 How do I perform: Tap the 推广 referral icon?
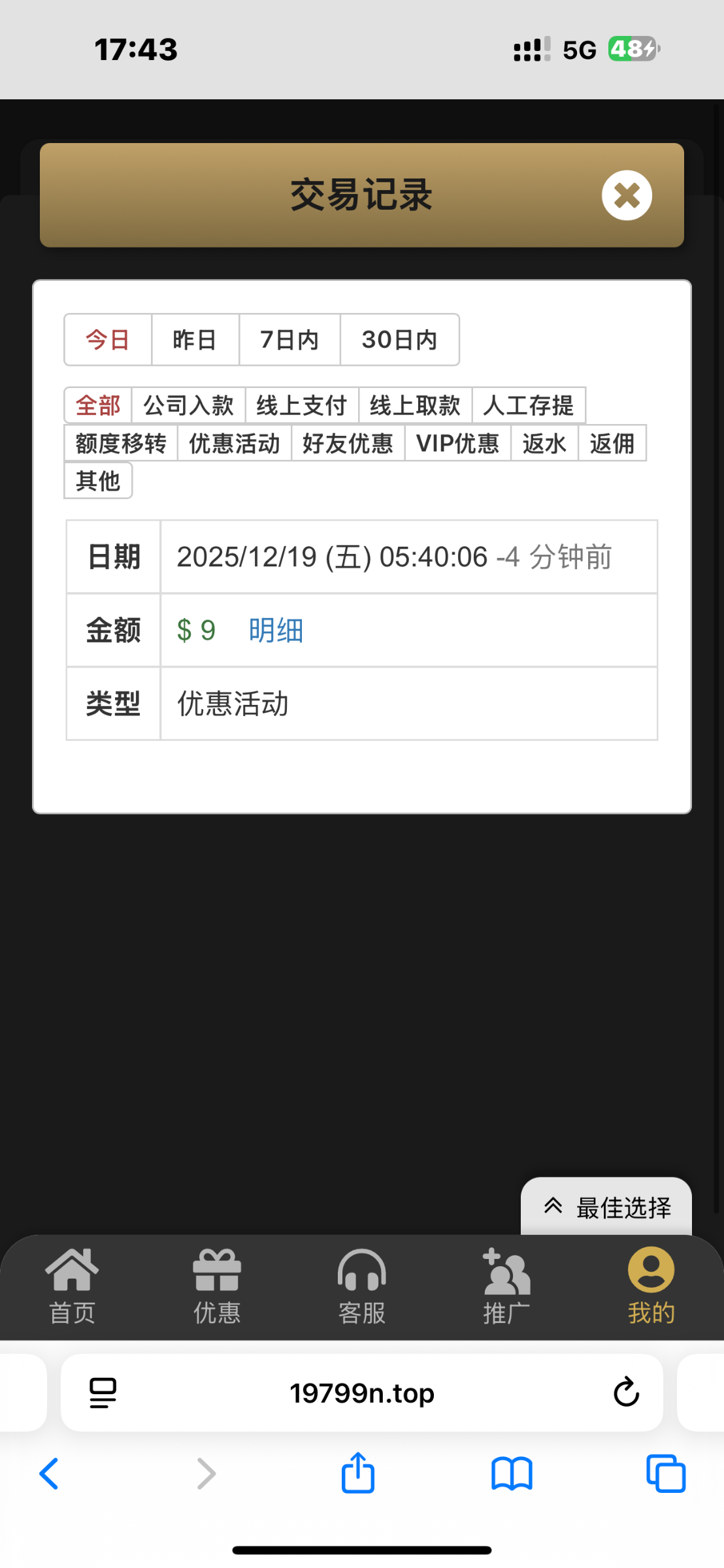506,1284
